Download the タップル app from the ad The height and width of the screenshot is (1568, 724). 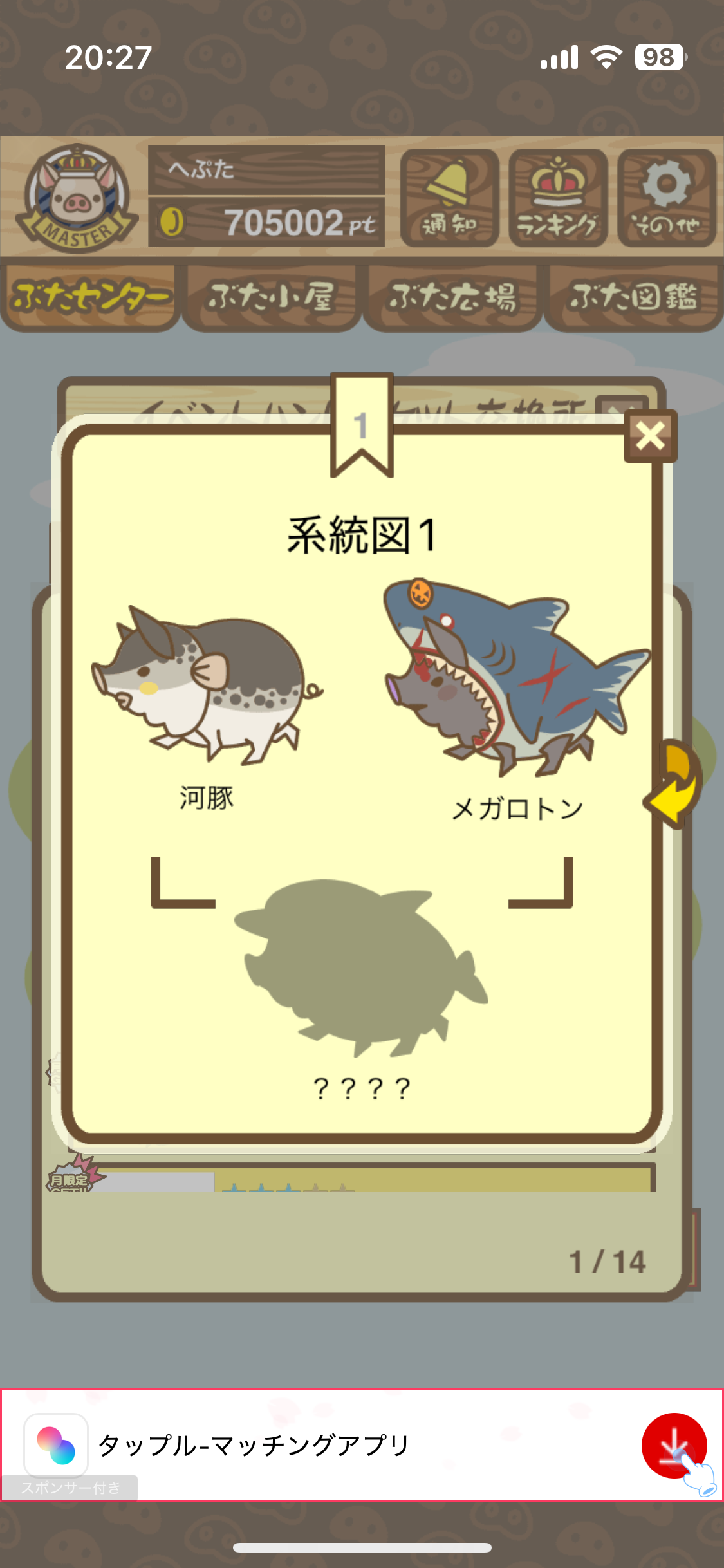click(x=674, y=1445)
